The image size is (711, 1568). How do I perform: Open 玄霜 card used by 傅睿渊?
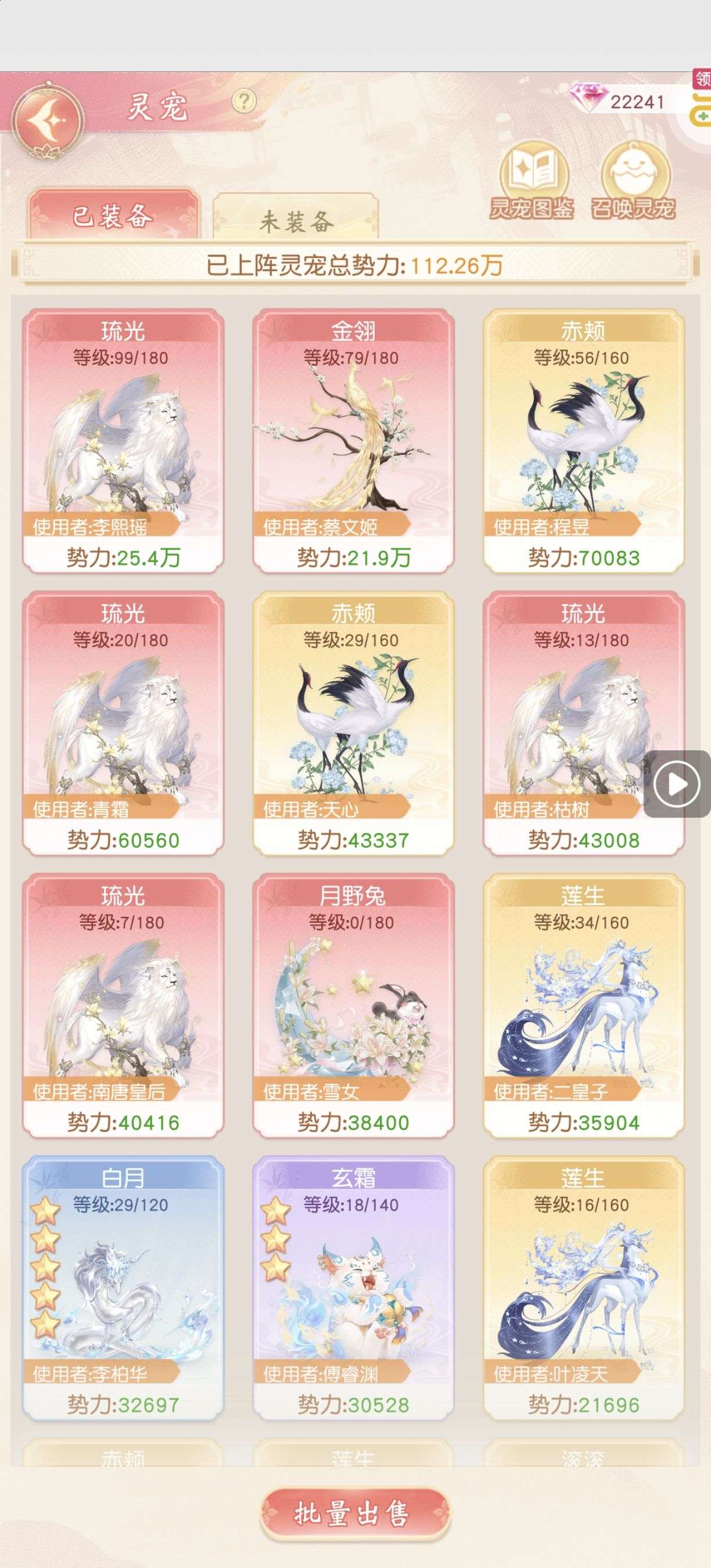coord(353,1288)
